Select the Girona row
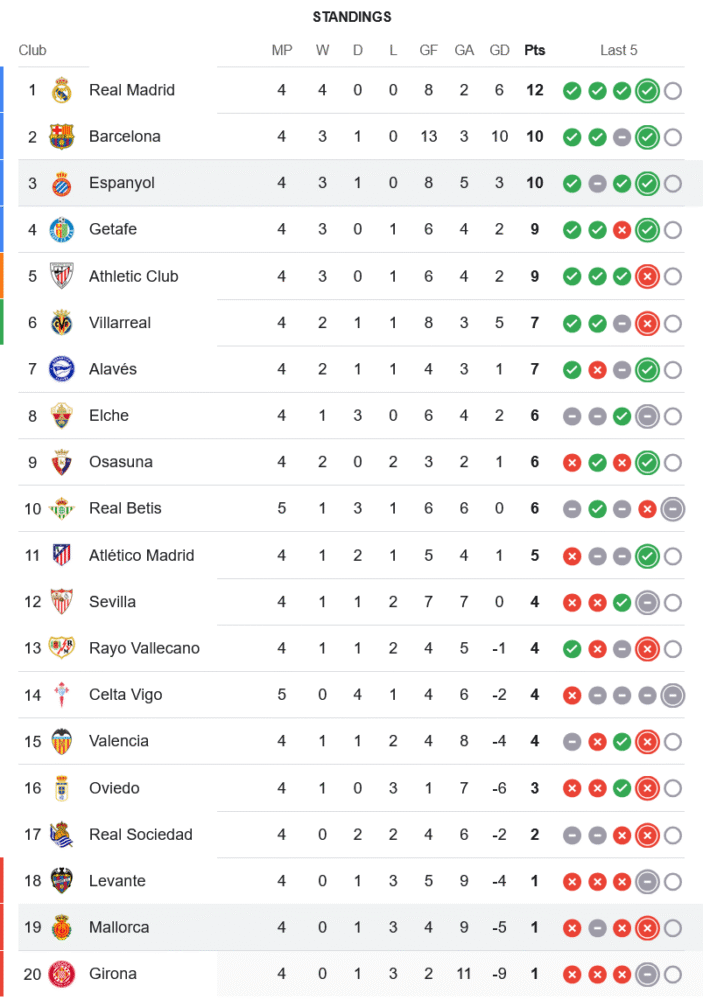Image resolution: width=703 pixels, height=1000 pixels. pos(113,974)
